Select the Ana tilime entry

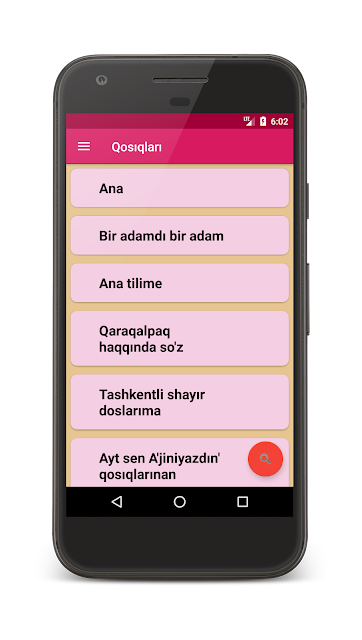coord(180,283)
